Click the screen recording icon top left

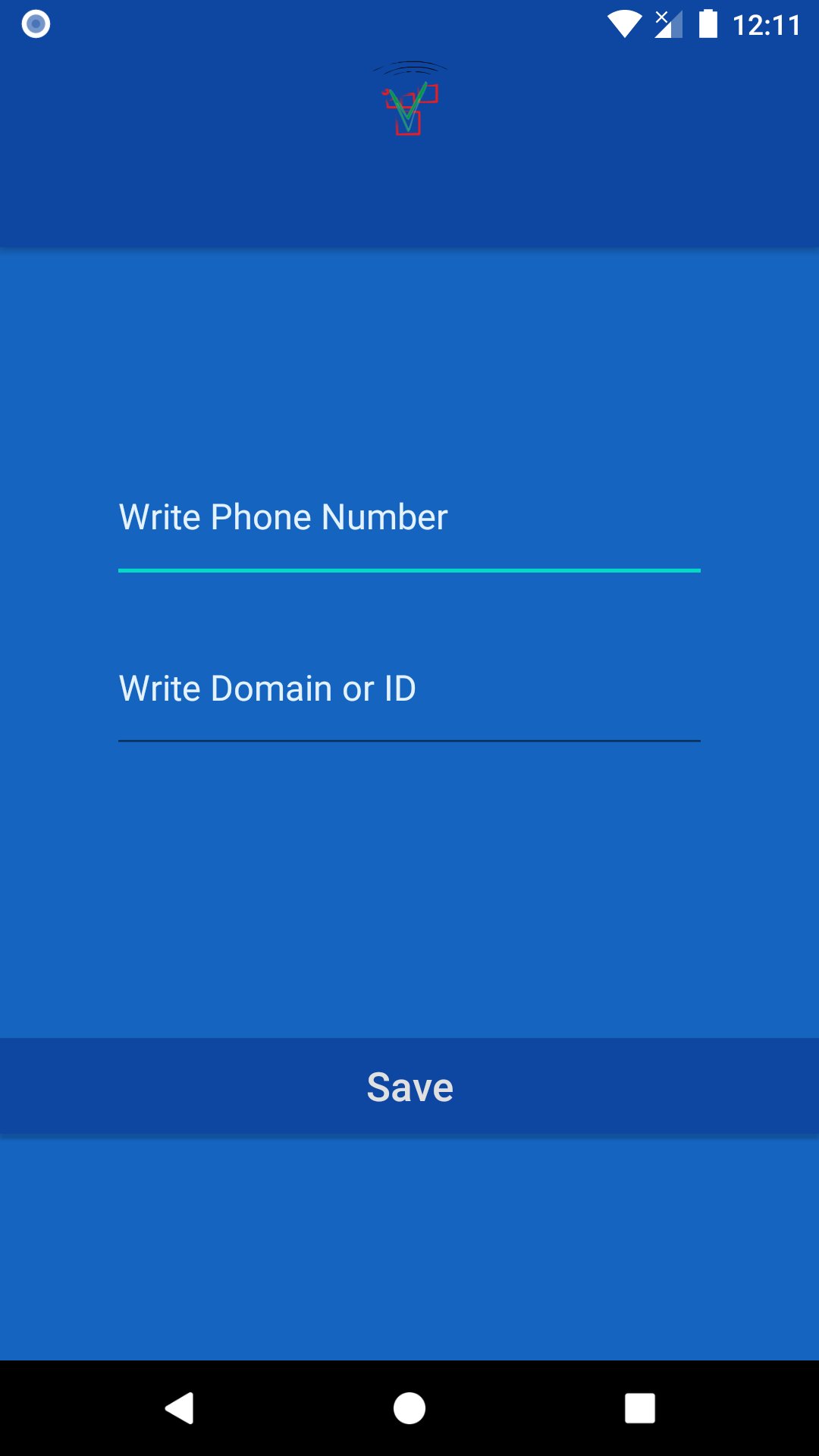coord(34,25)
